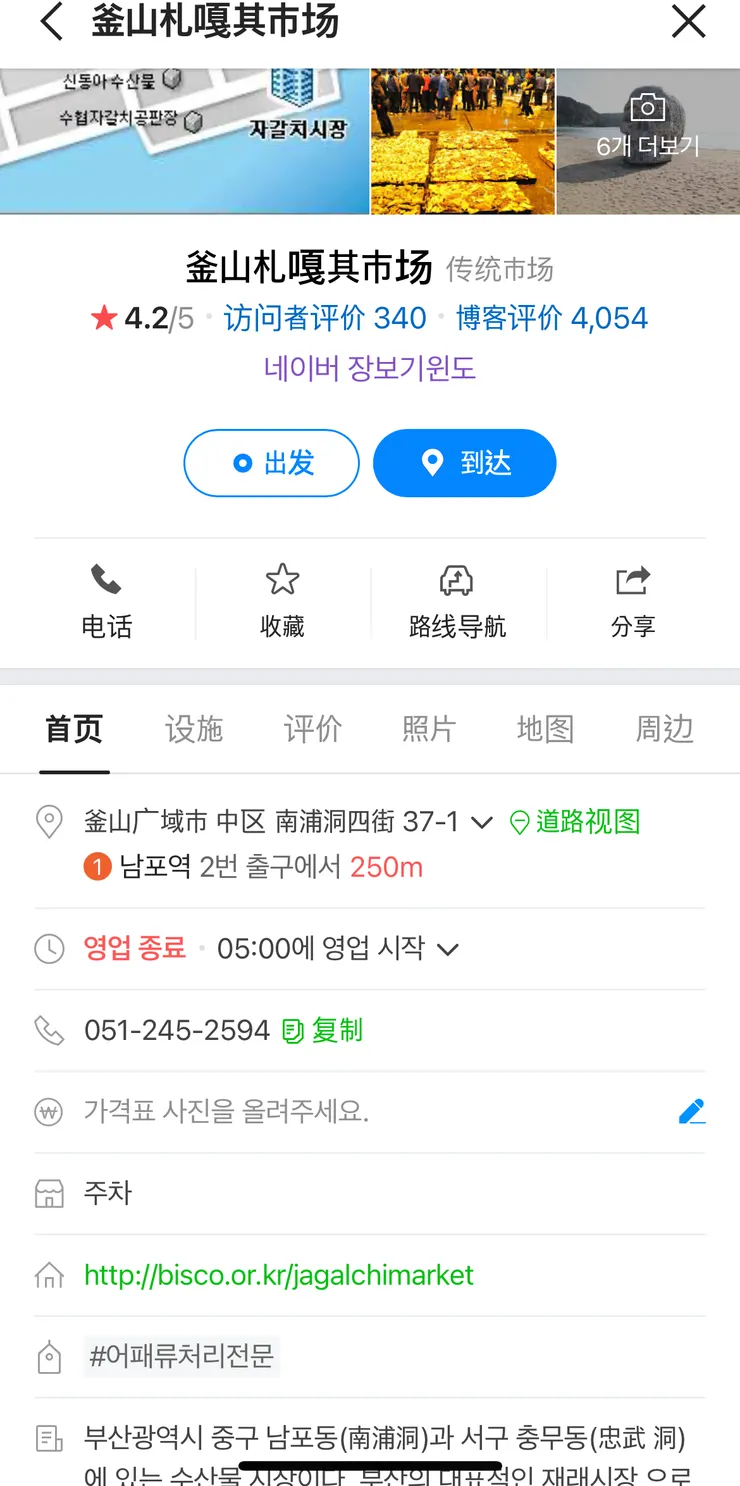
Task: Open the bisco.or.kr/jagalchimarket website link
Action: pos(279,1275)
